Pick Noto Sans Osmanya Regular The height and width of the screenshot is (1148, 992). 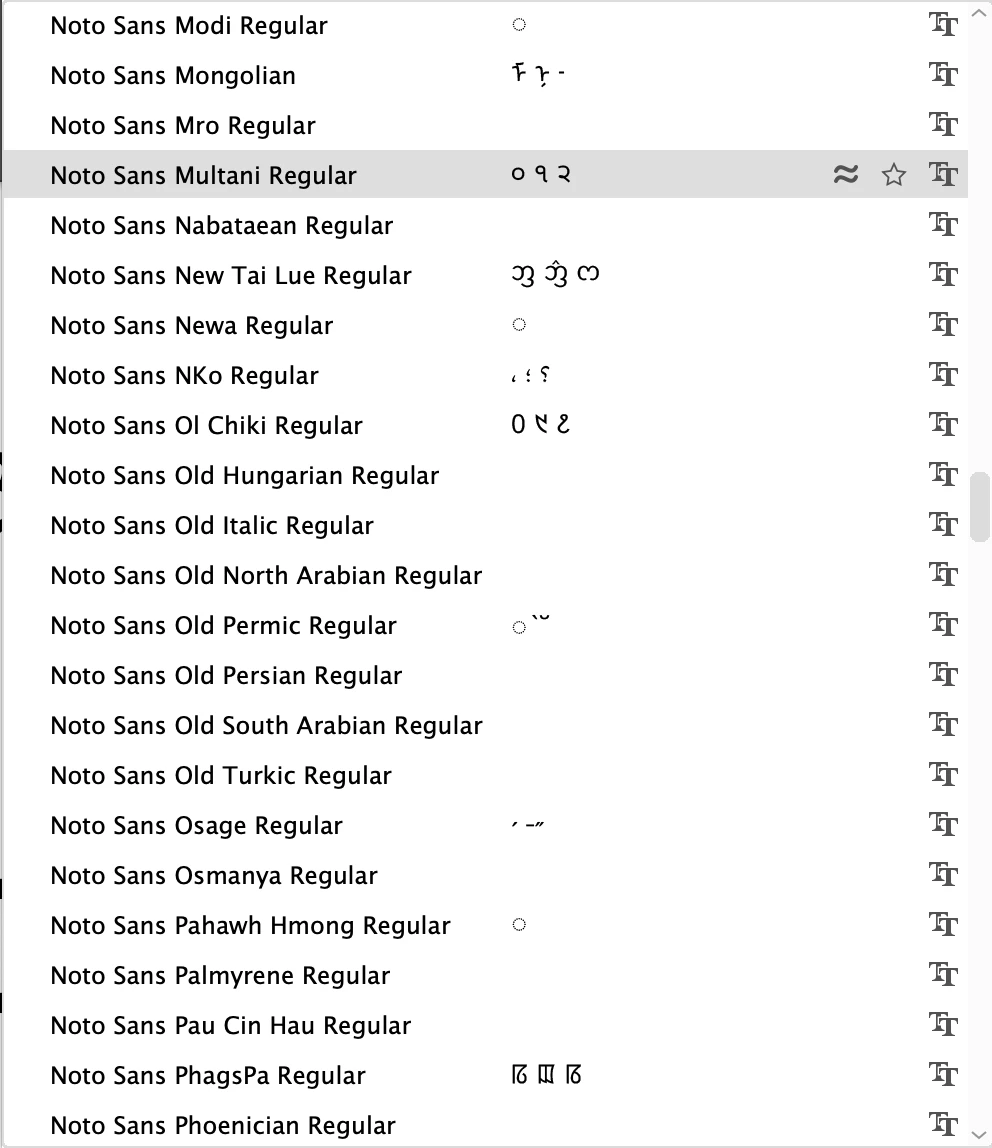[214, 876]
